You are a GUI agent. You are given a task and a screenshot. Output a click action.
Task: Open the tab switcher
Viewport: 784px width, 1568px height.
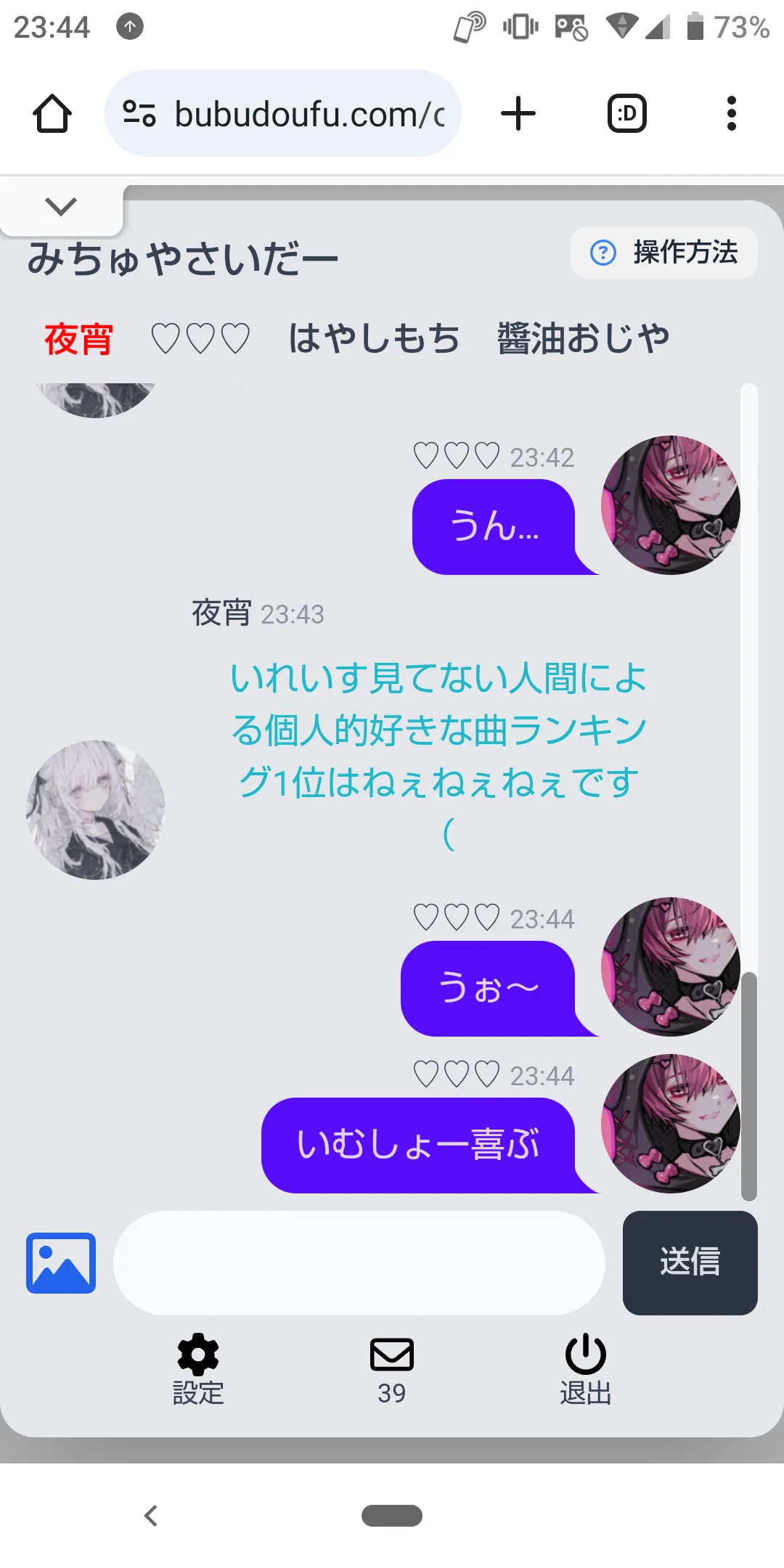coord(626,114)
